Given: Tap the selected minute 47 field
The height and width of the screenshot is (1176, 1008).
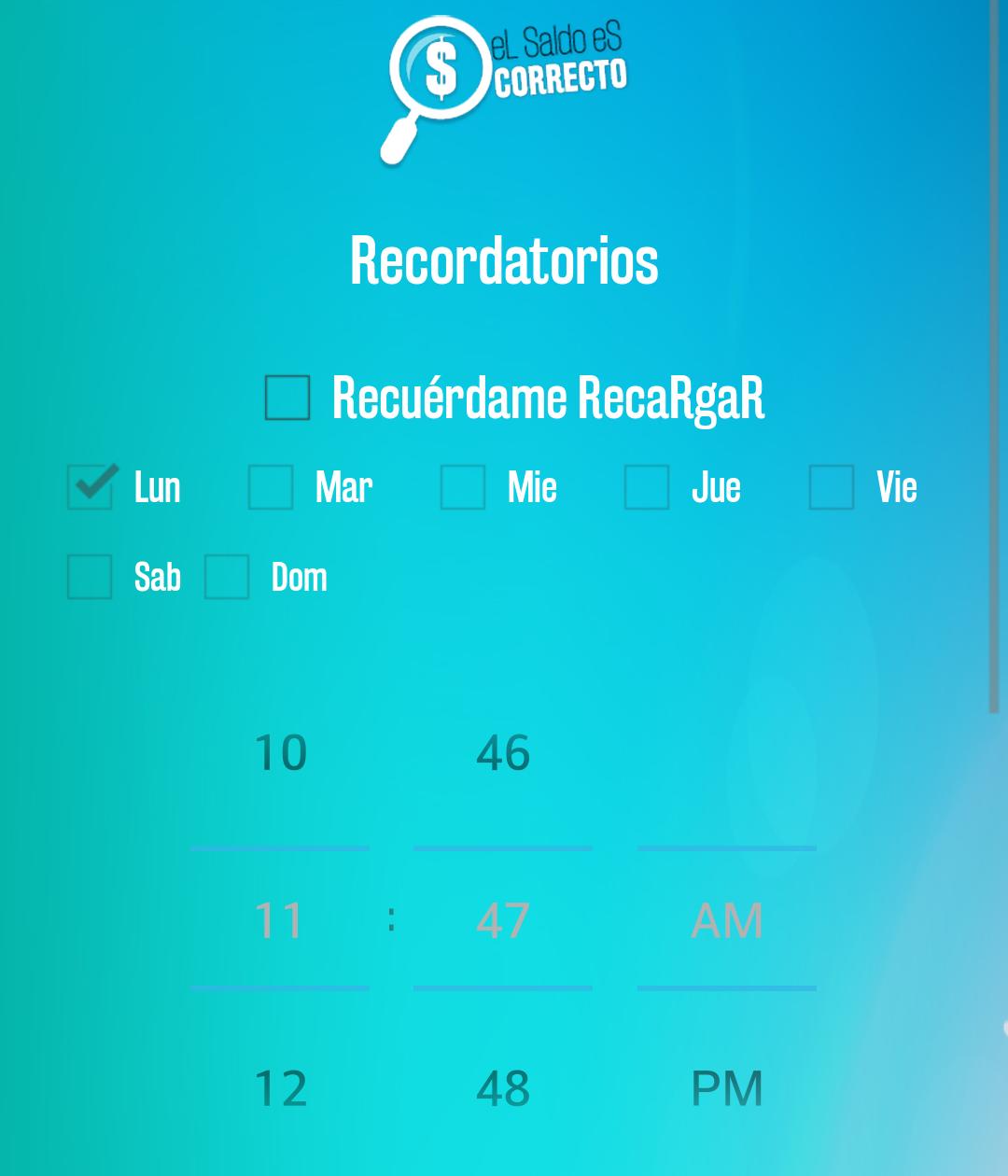Looking at the screenshot, I should 503,920.
